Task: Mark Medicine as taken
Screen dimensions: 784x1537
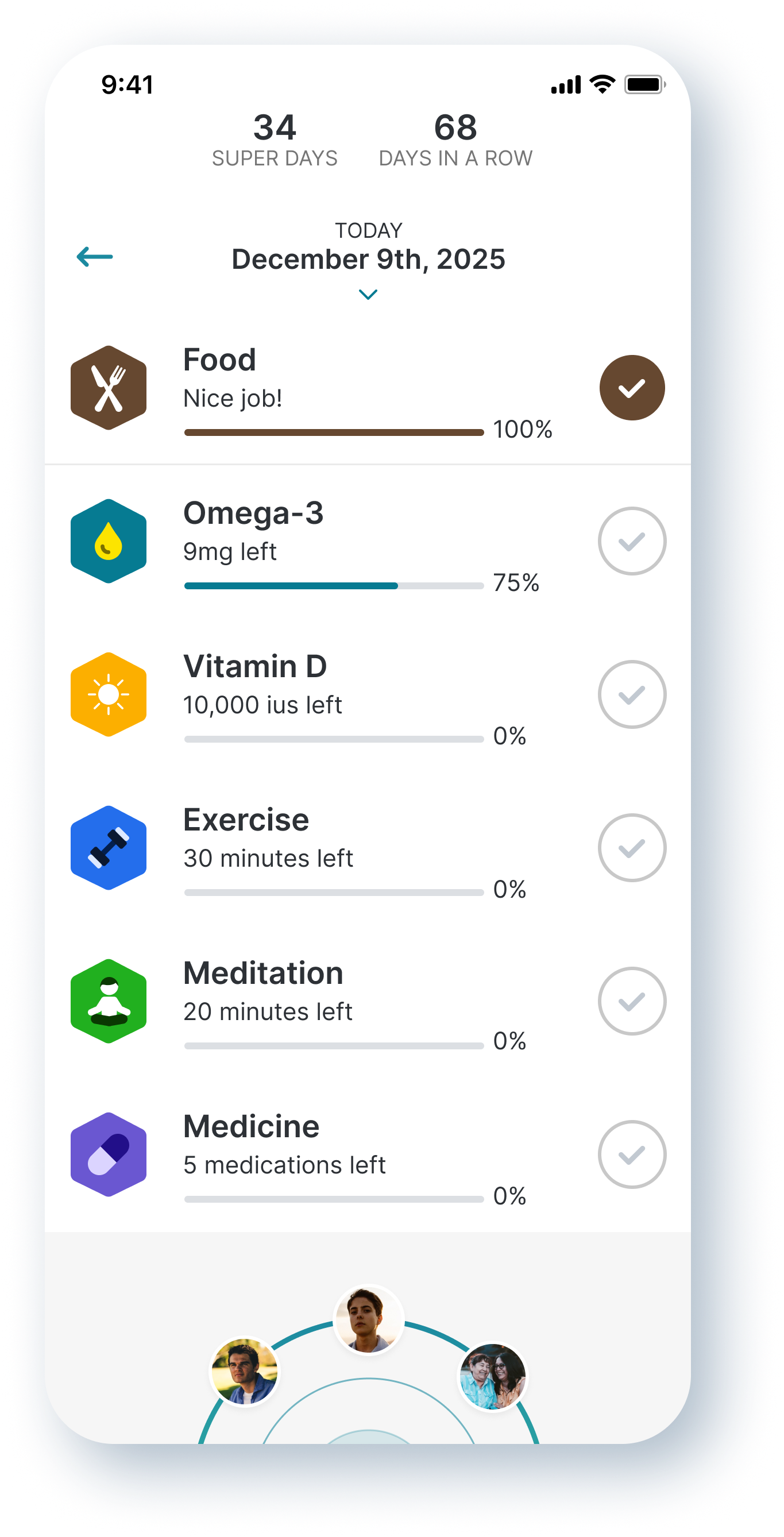Action: 632,1154
